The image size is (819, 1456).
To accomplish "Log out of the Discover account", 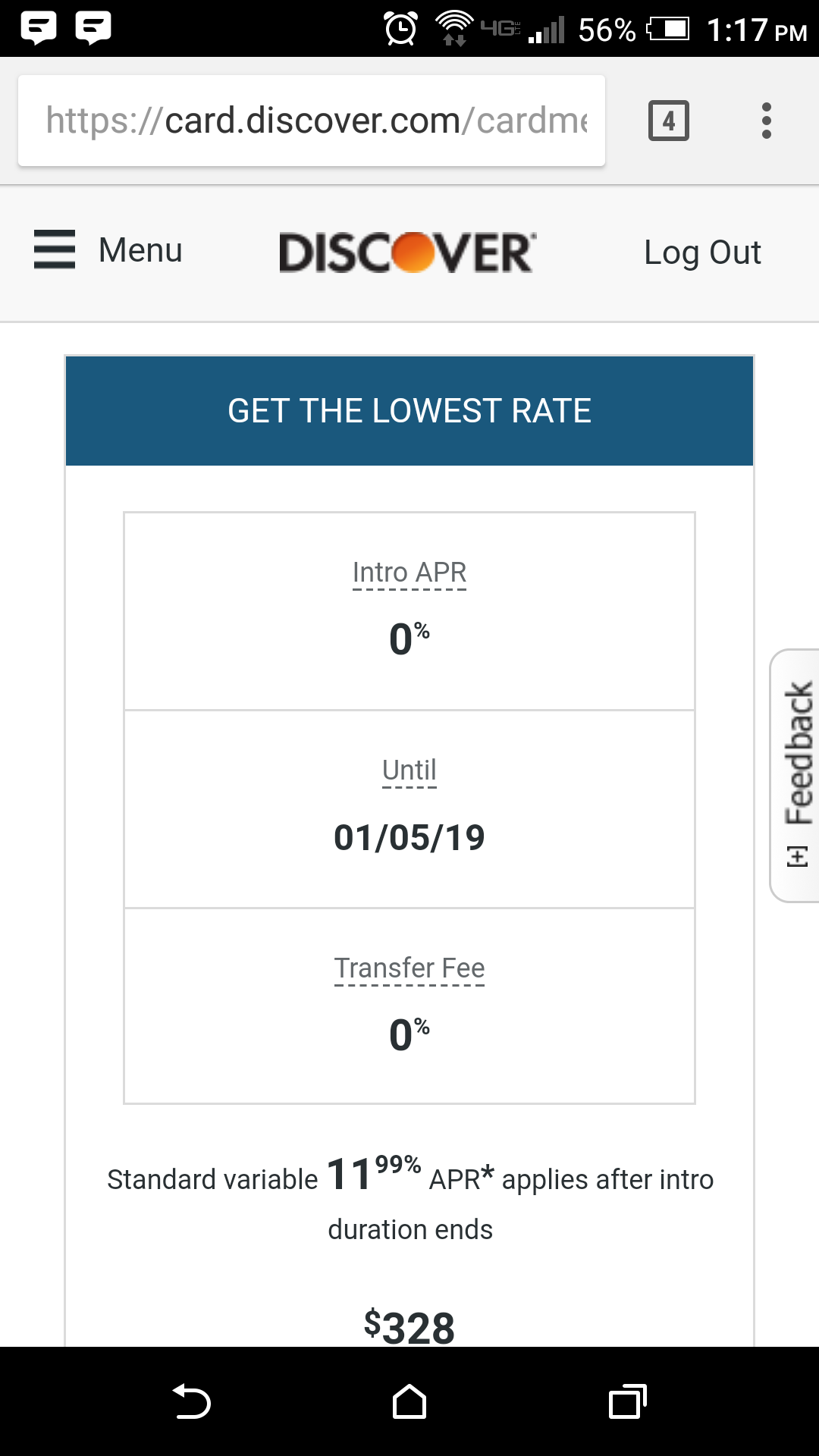I will point(702,253).
